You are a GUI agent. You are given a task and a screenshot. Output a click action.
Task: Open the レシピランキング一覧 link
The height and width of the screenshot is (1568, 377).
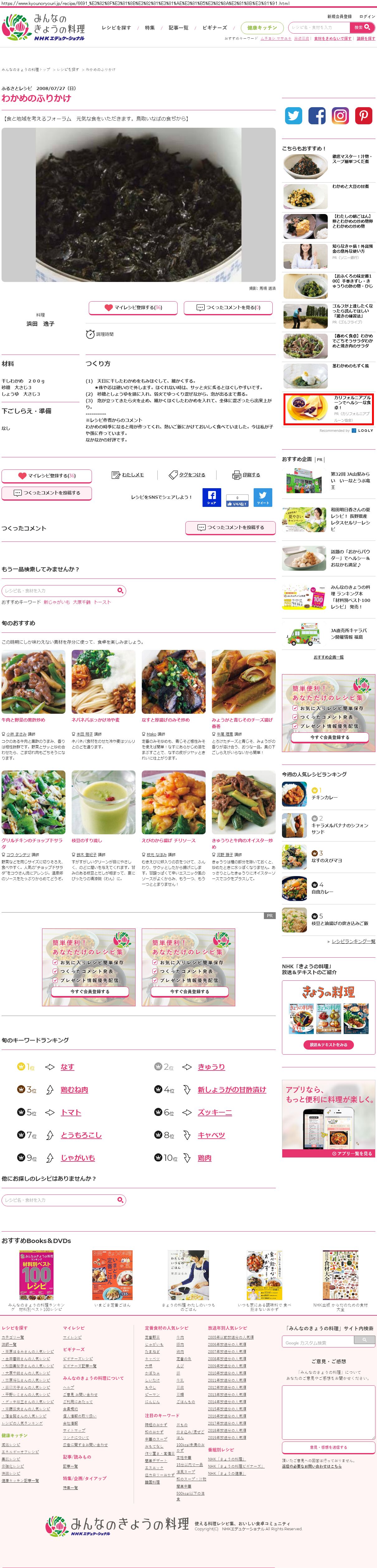(353, 941)
